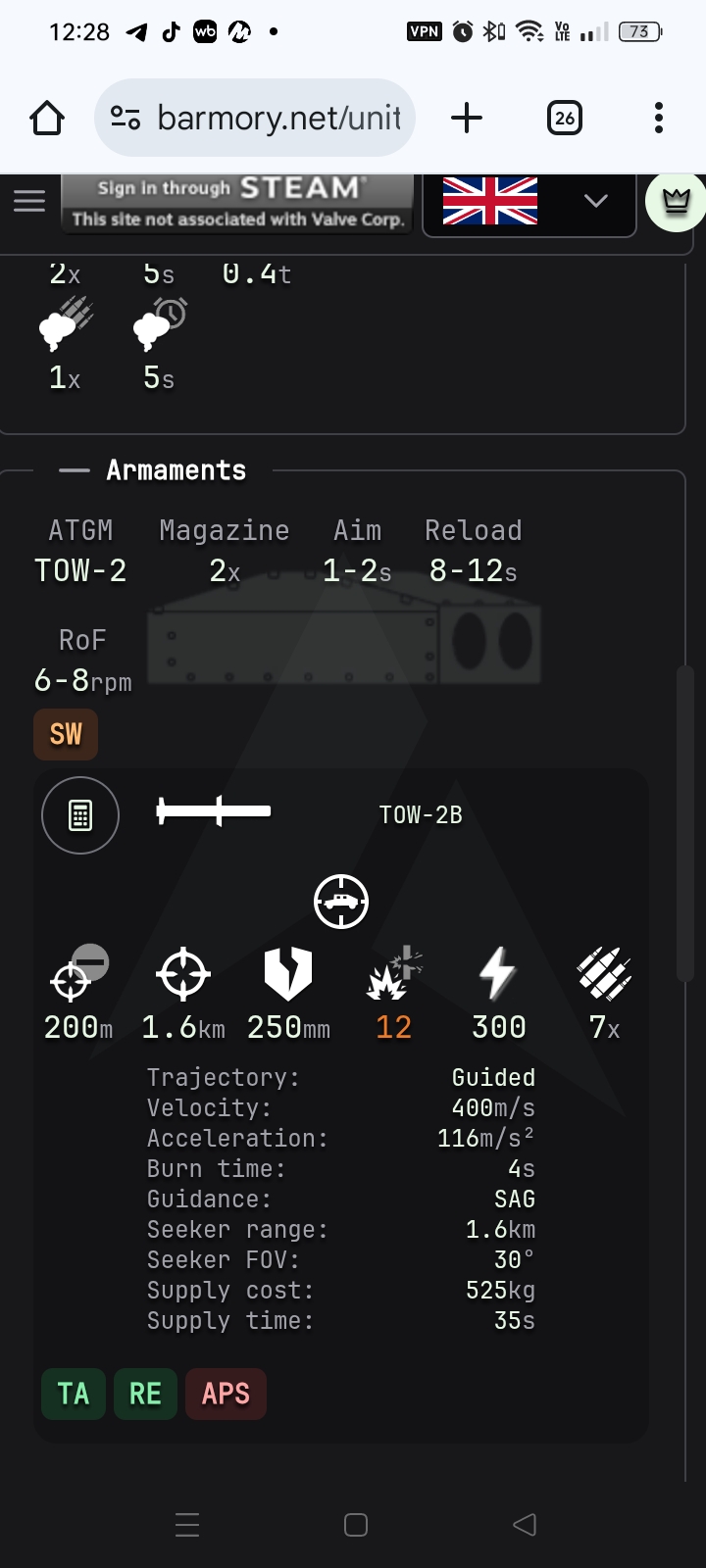Tap the barmory.net address bar
Viewport: 706px width, 1568px height.
click(255, 119)
